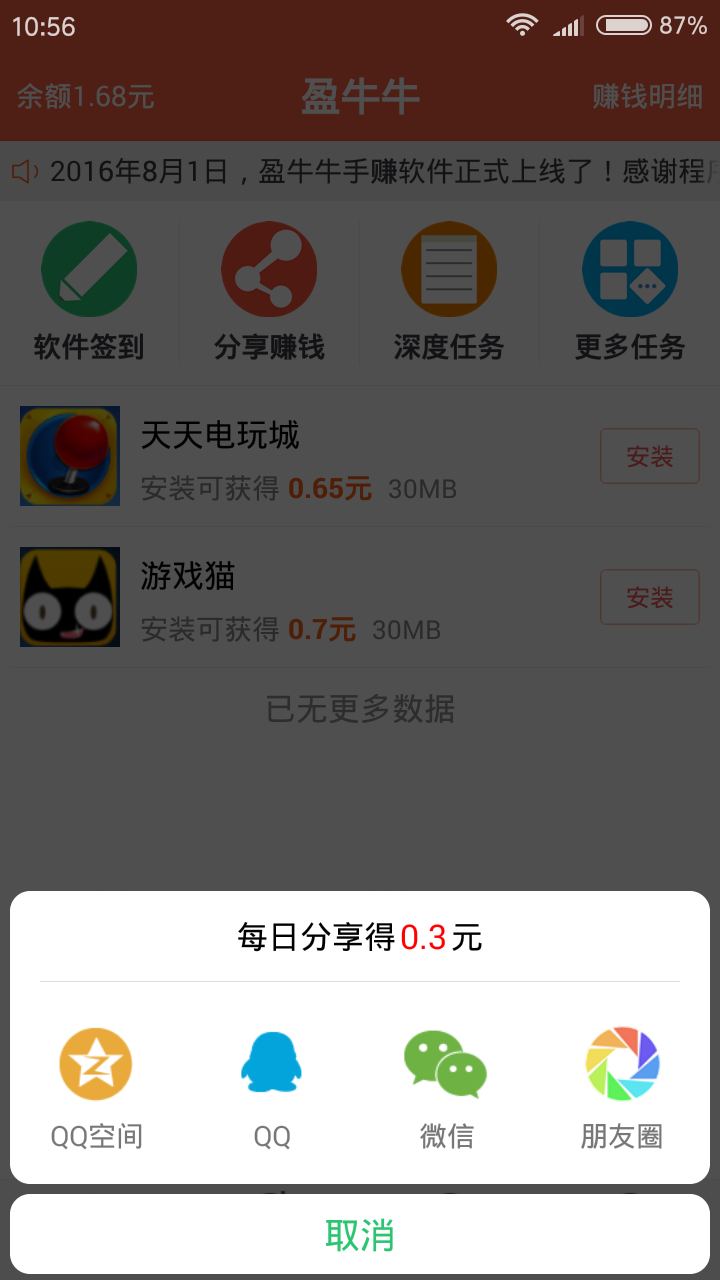This screenshot has height=1280, width=720.
Task: View the battery indicator at 87%
Action: pyautogui.click(x=623, y=27)
